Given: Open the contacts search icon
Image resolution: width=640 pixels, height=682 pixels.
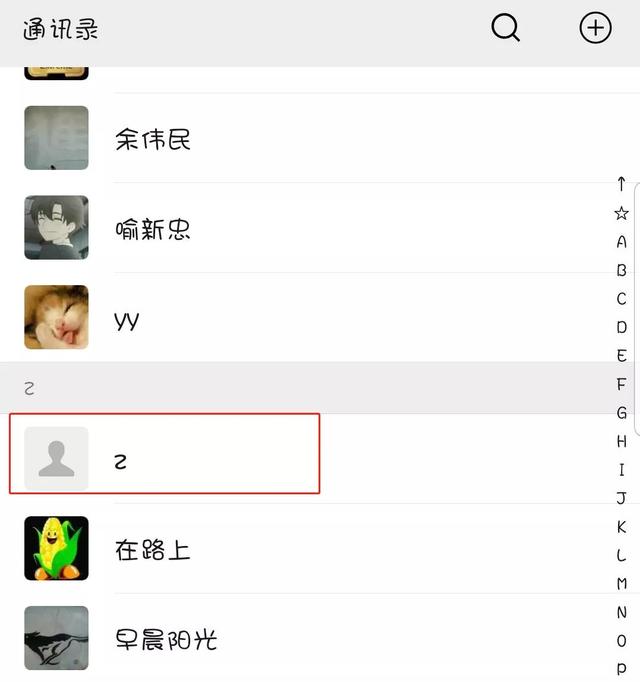Looking at the screenshot, I should click(506, 29).
